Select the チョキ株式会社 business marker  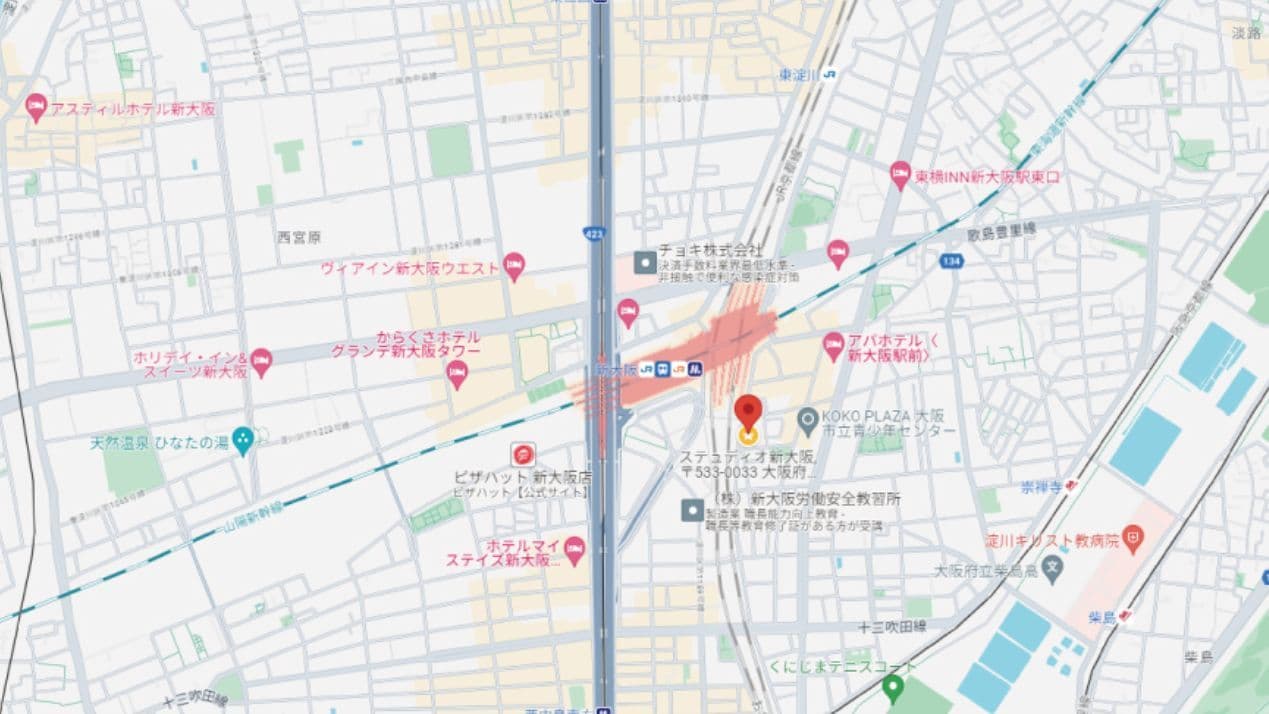(x=646, y=263)
